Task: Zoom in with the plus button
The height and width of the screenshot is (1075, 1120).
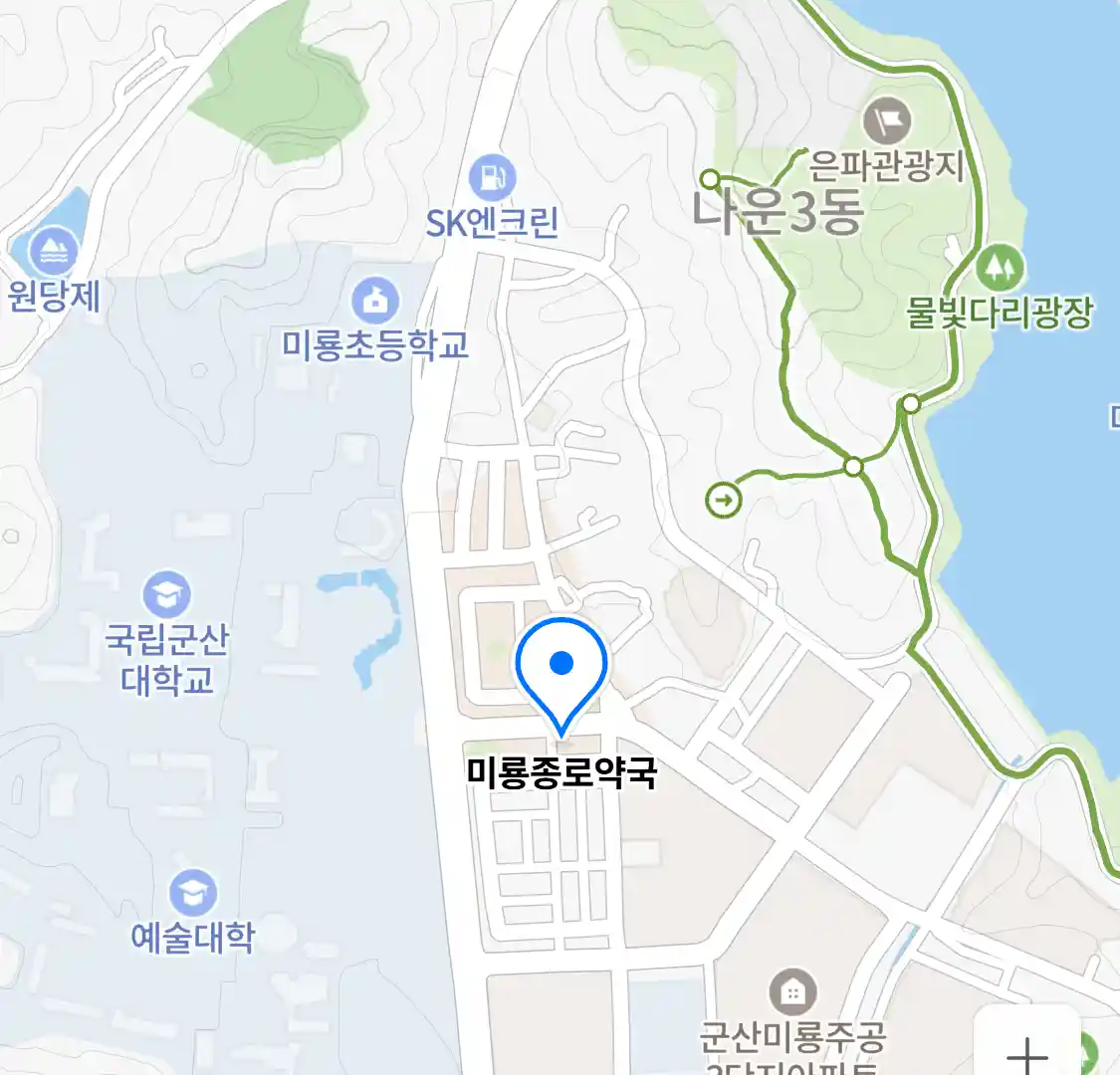Action: [1026, 1053]
